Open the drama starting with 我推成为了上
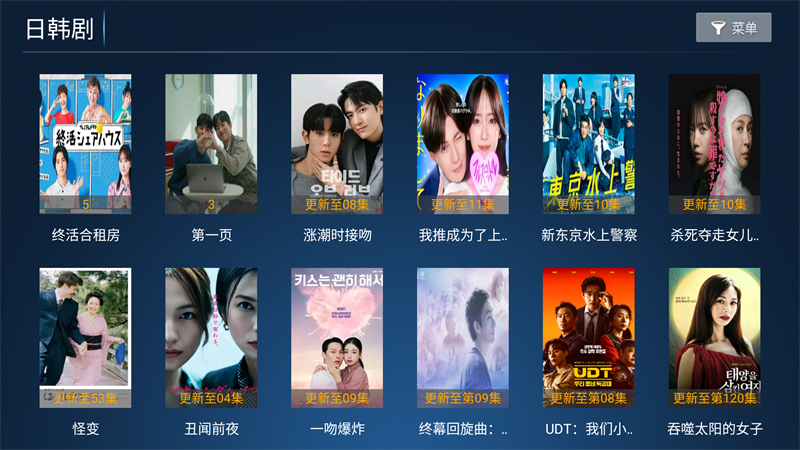Screen dimensions: 800x450 [463, 144]
